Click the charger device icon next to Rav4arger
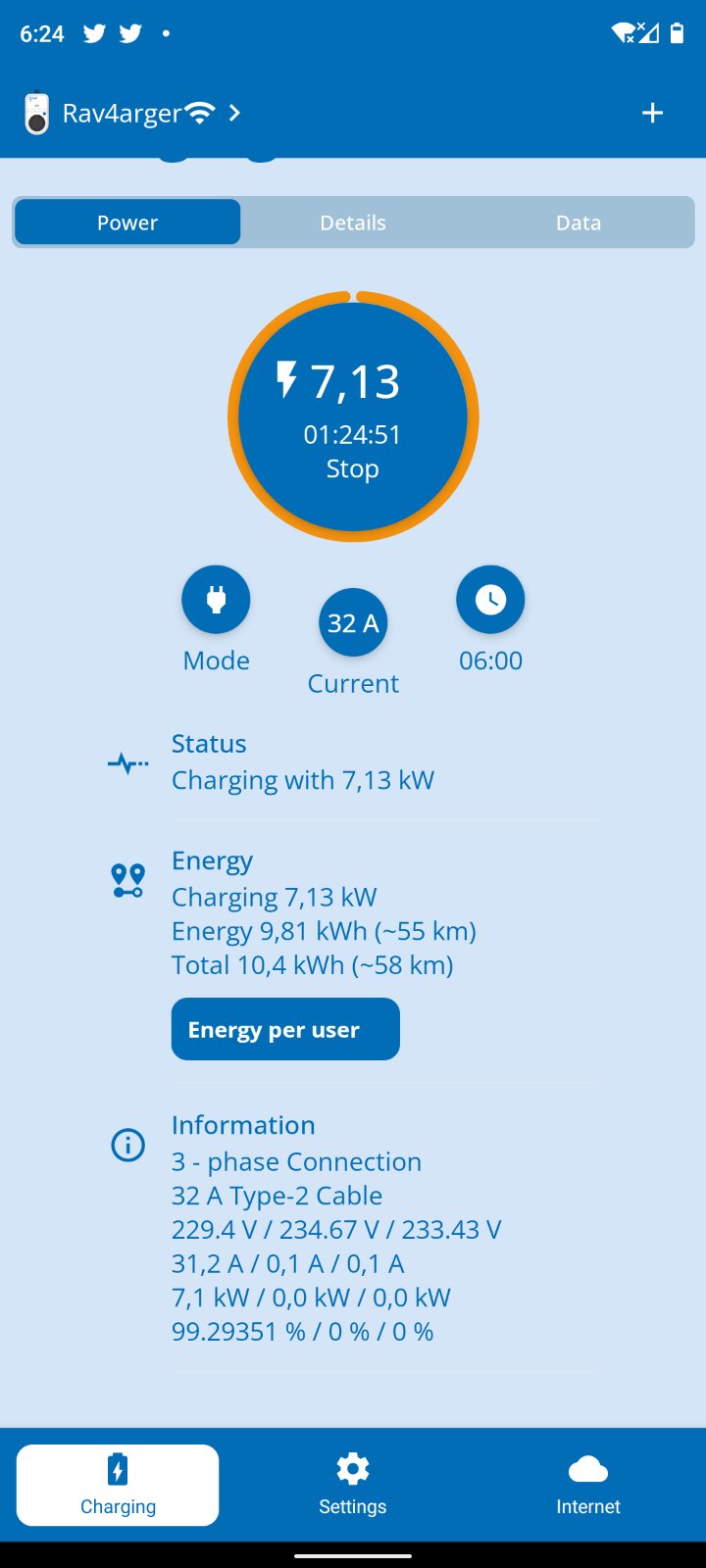The height and width of the screenshot is (1568, 706). (x=36, y=113)
